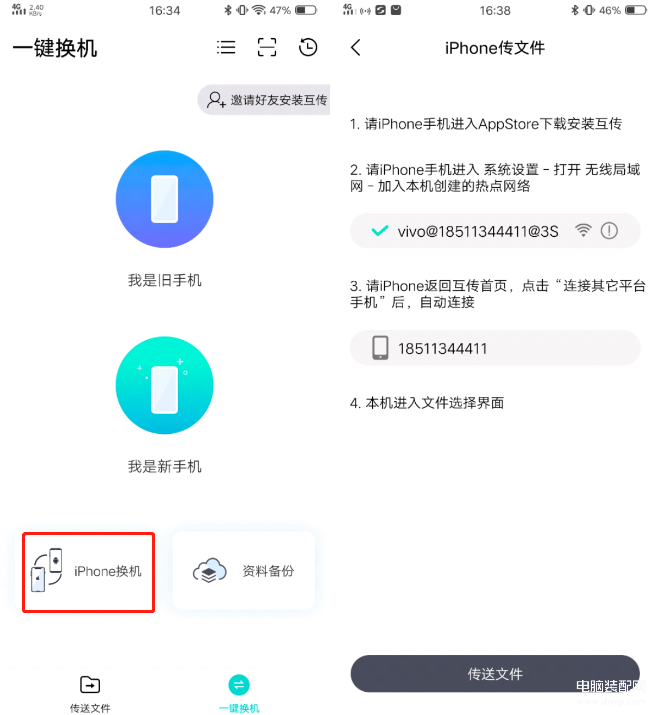
Task: Tap hotspot info exclamation icon
Action: coord(609,231)
